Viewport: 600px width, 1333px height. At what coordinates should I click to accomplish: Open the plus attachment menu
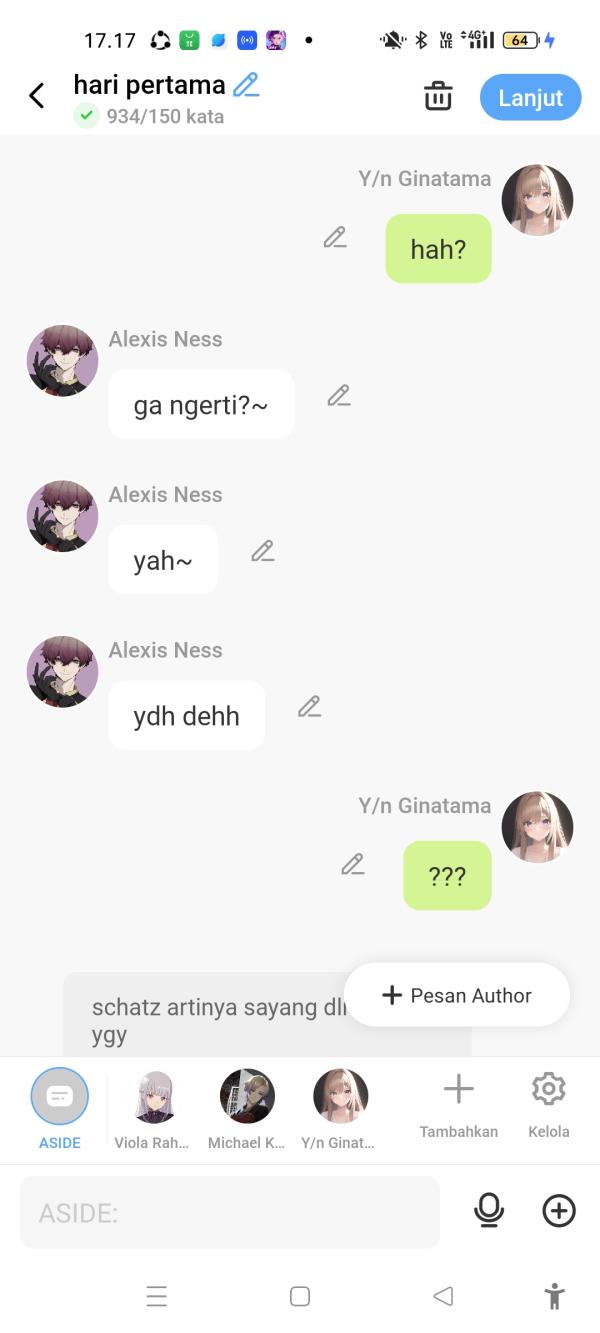pyautogui.click(x=559, y=1211)
